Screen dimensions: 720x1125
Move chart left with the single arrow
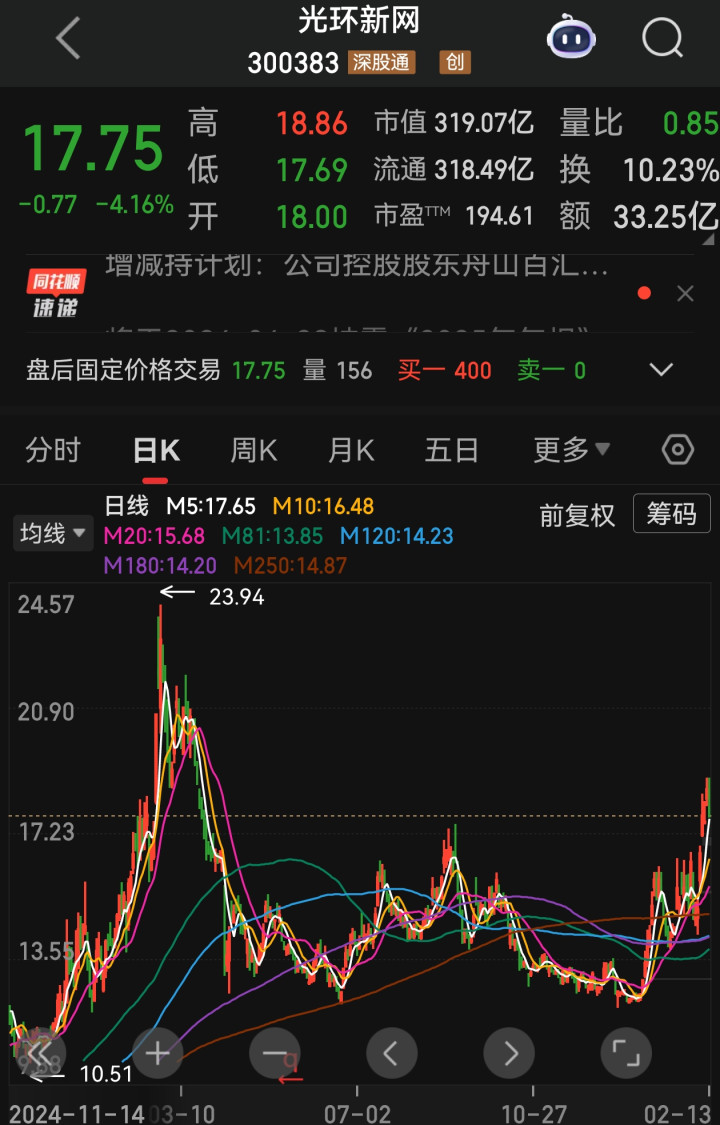click(391, 1053)
